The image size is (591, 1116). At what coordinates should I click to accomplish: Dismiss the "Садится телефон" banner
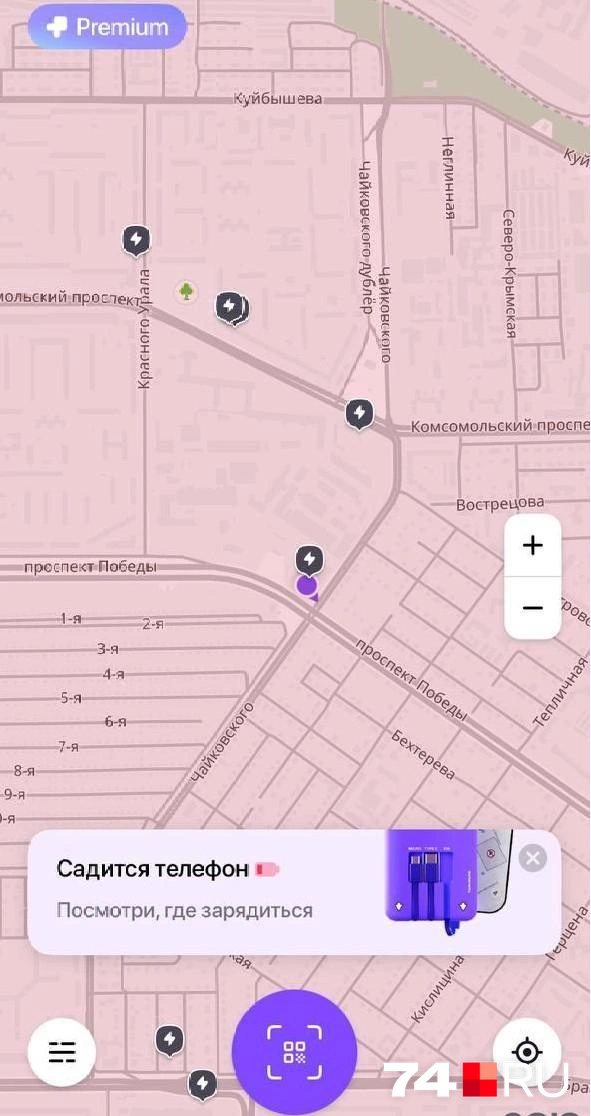[533, 858]
